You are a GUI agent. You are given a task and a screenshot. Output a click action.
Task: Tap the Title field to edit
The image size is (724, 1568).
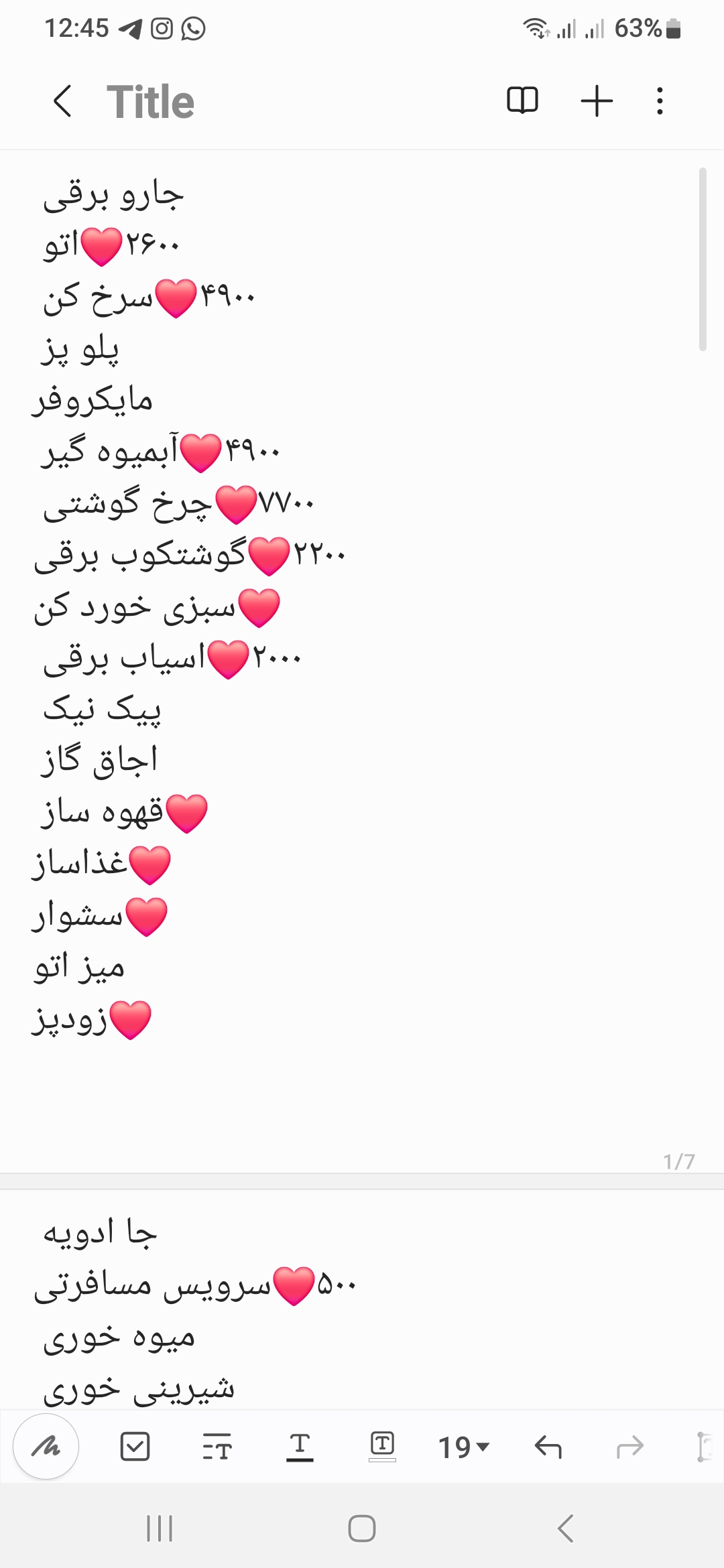pos(150,102)
